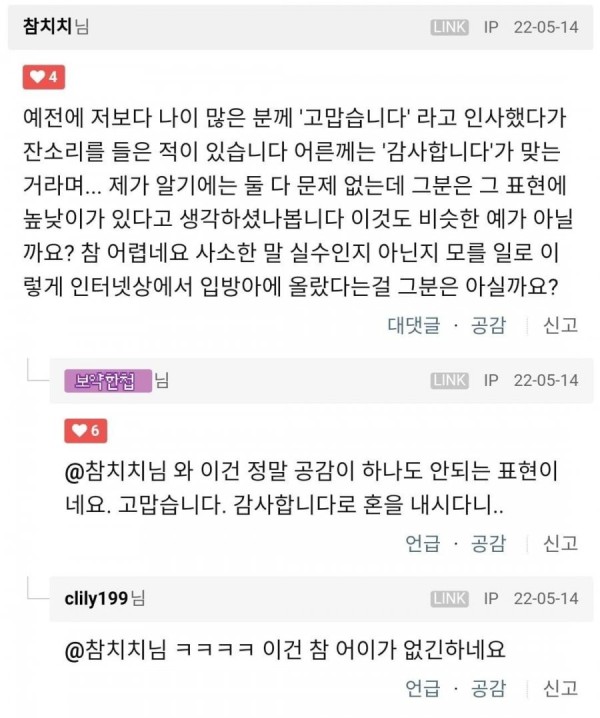The image size is (600, 718).
Task: Open the heart count 4 on 참치치's comment
Action: click(44, 76)
